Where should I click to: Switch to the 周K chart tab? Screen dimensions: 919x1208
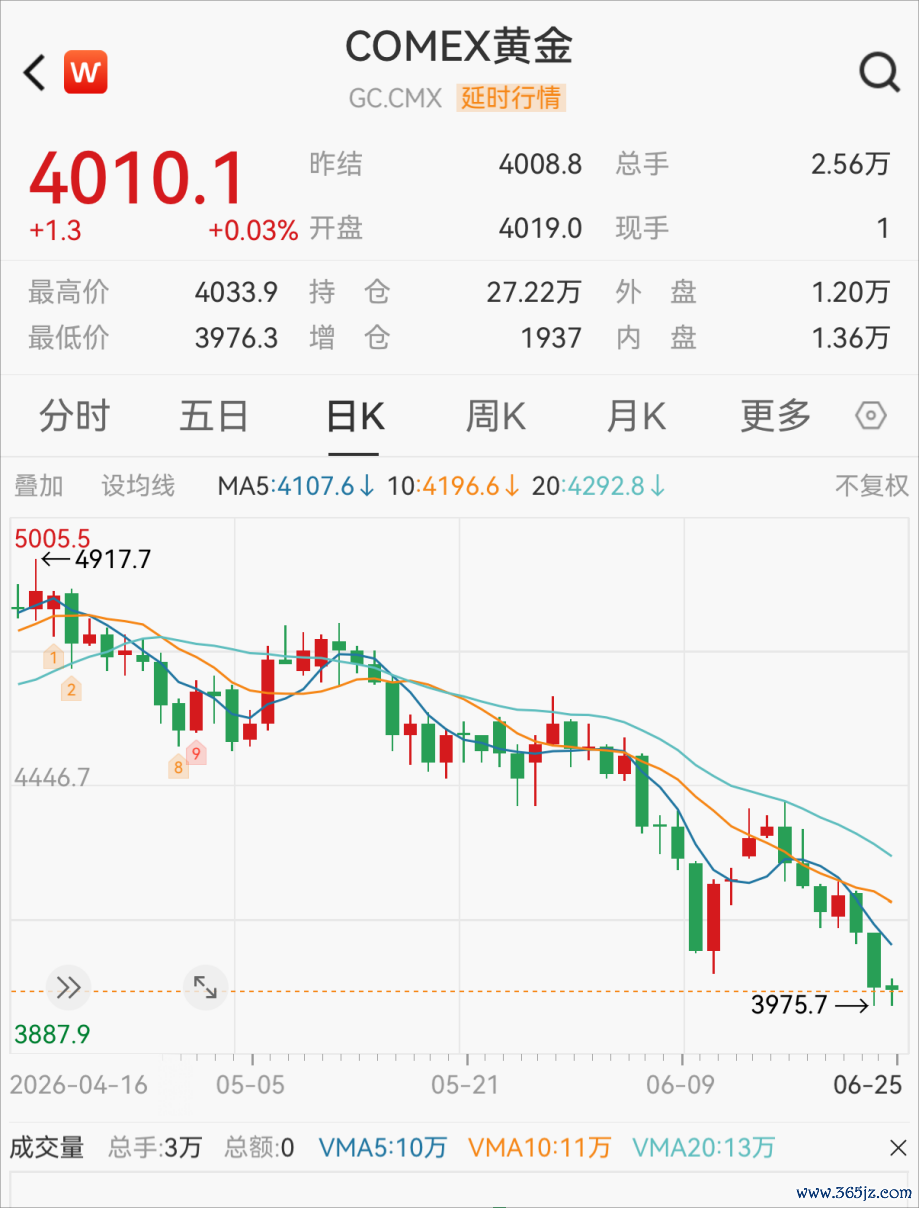click(495, 416)
